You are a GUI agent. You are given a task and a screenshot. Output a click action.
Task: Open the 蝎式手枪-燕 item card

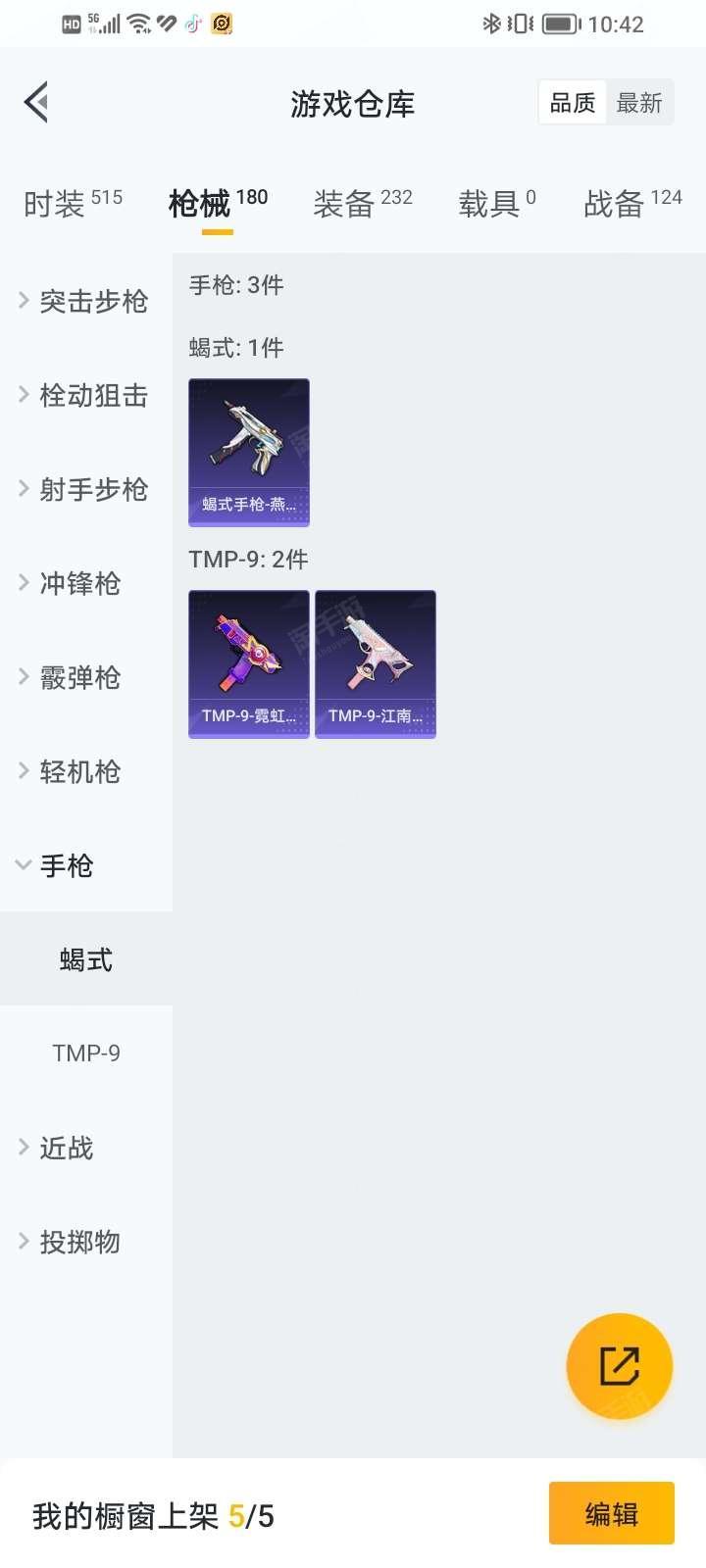pos(249,453)
